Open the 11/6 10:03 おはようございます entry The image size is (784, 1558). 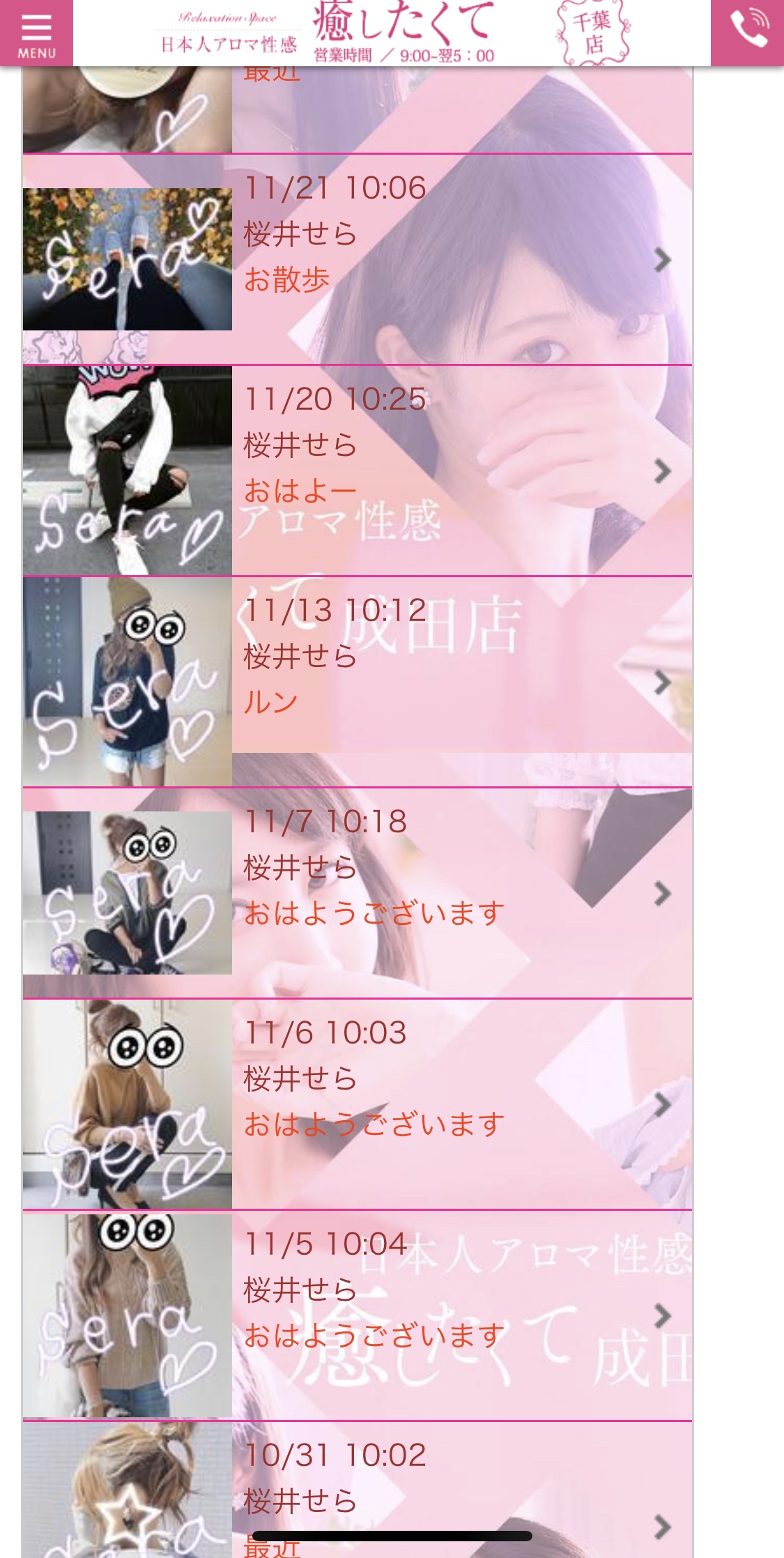[357, 1104]
